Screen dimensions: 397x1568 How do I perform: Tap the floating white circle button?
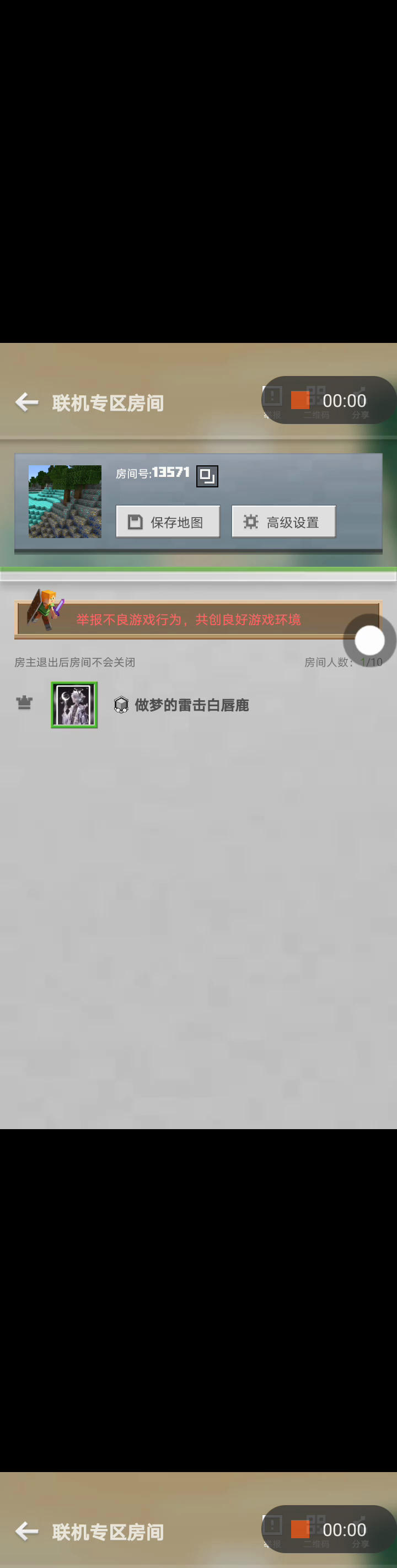point(369,640)
